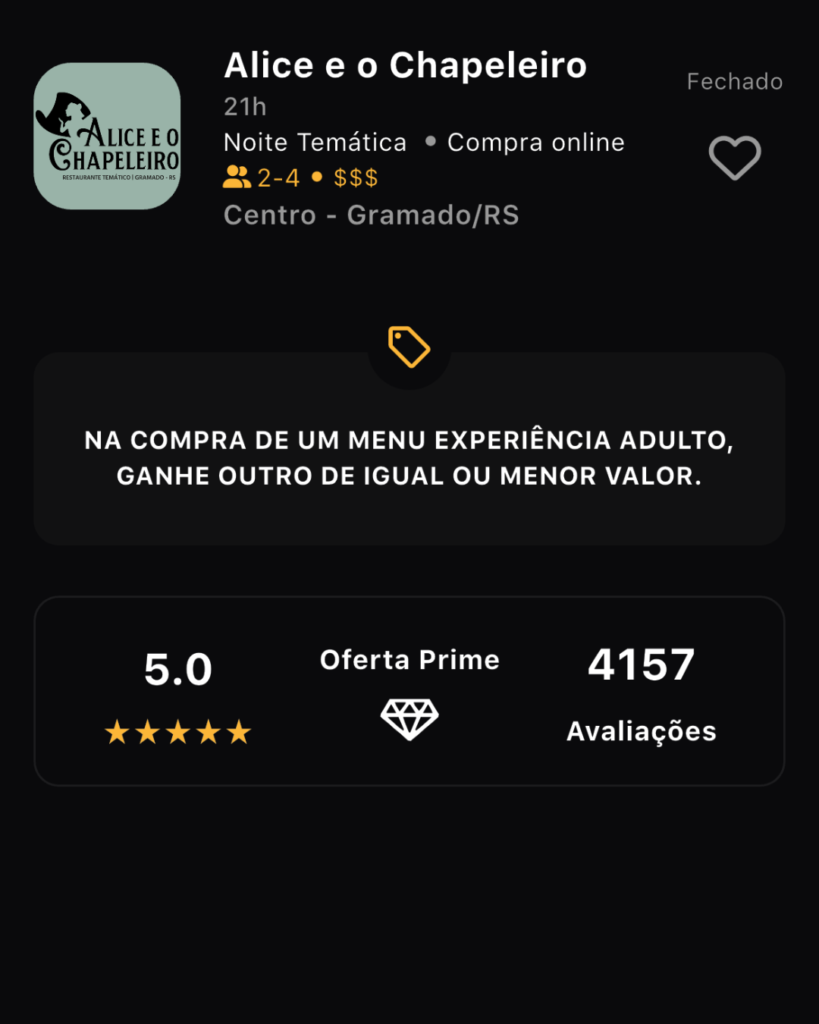Viewport: 819px width, 1024px height.
Task: Select the $$$ price level indicator
Action: (x=356, y=178)
